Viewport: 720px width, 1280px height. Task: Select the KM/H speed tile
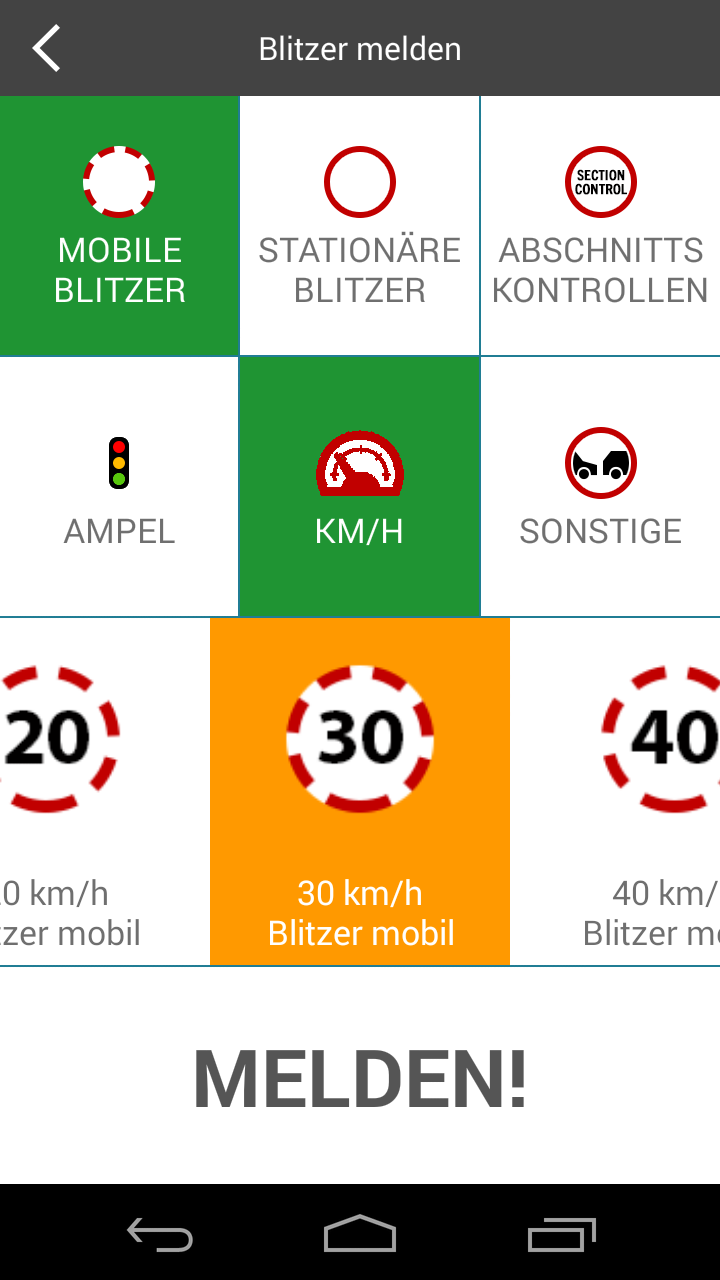(x=359, y=487)
